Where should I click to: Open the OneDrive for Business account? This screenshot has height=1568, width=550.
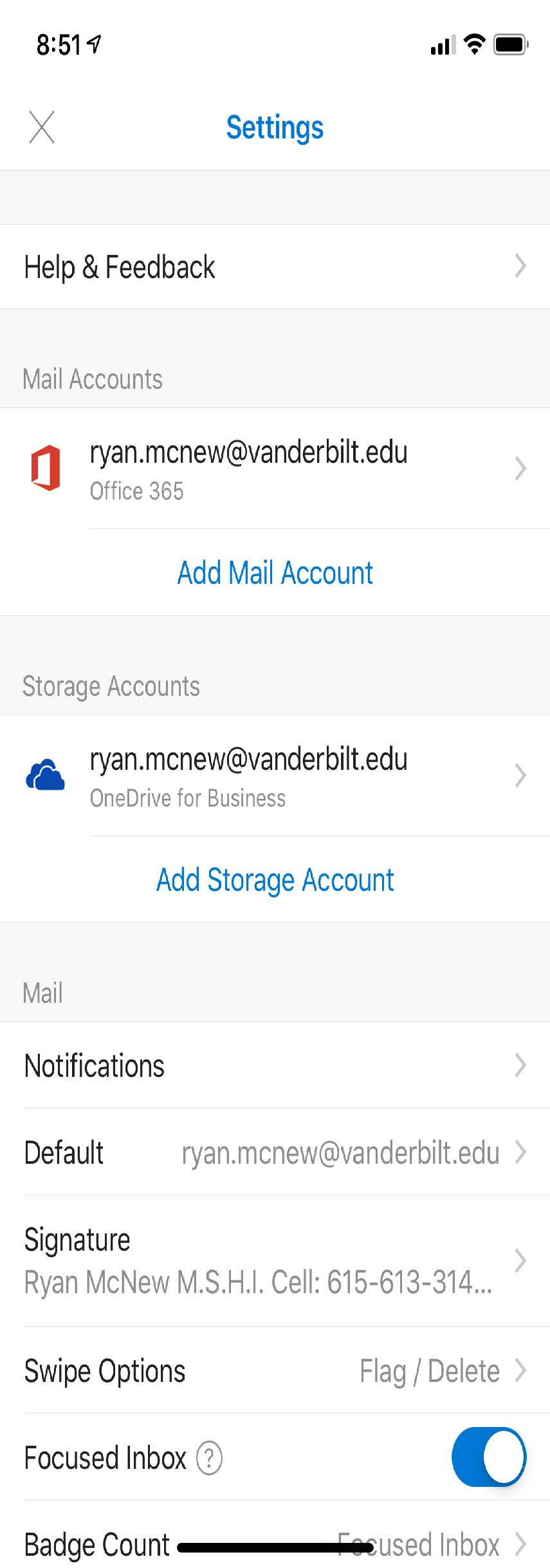(275, 776)
